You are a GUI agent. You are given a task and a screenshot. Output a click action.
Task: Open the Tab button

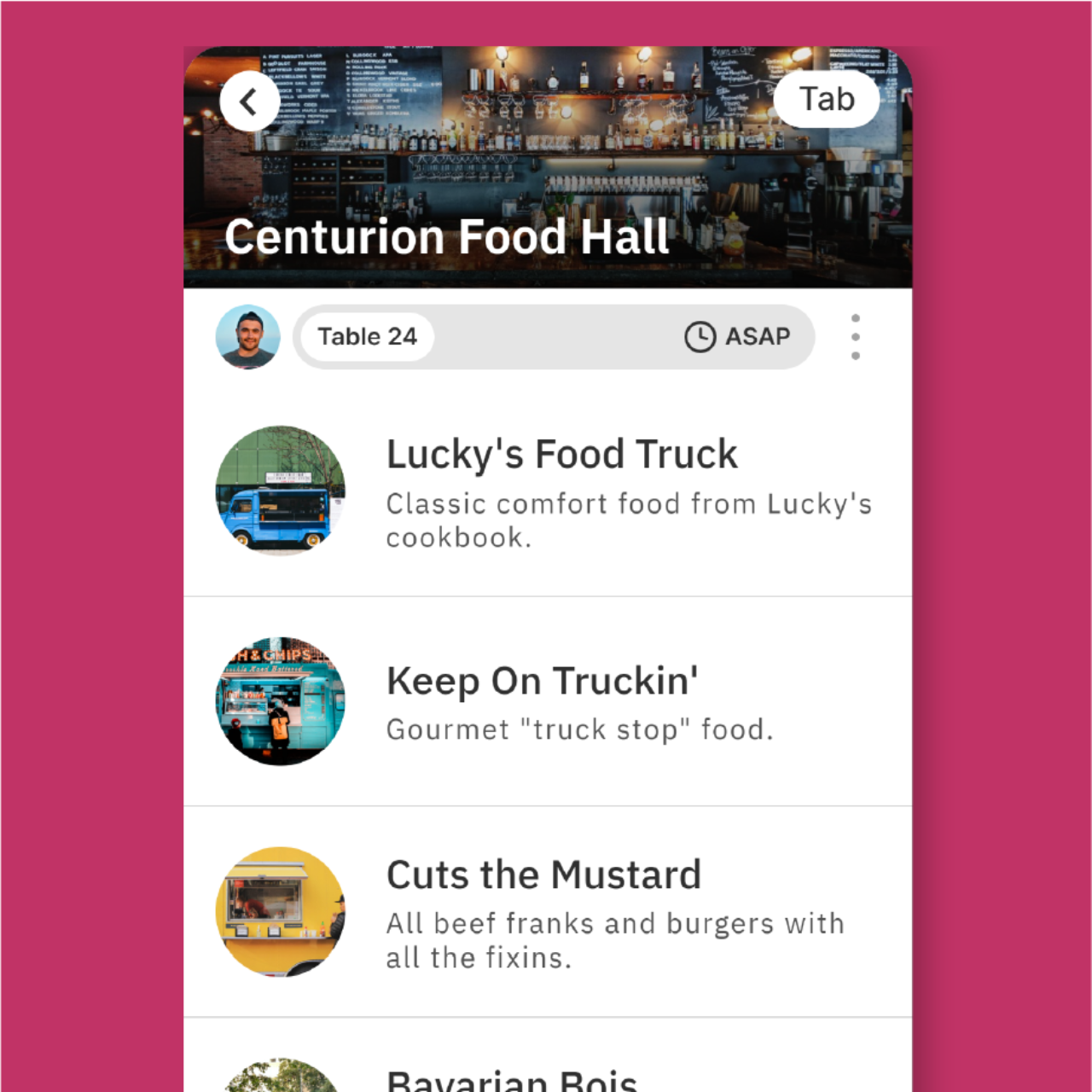pos(826,100)
